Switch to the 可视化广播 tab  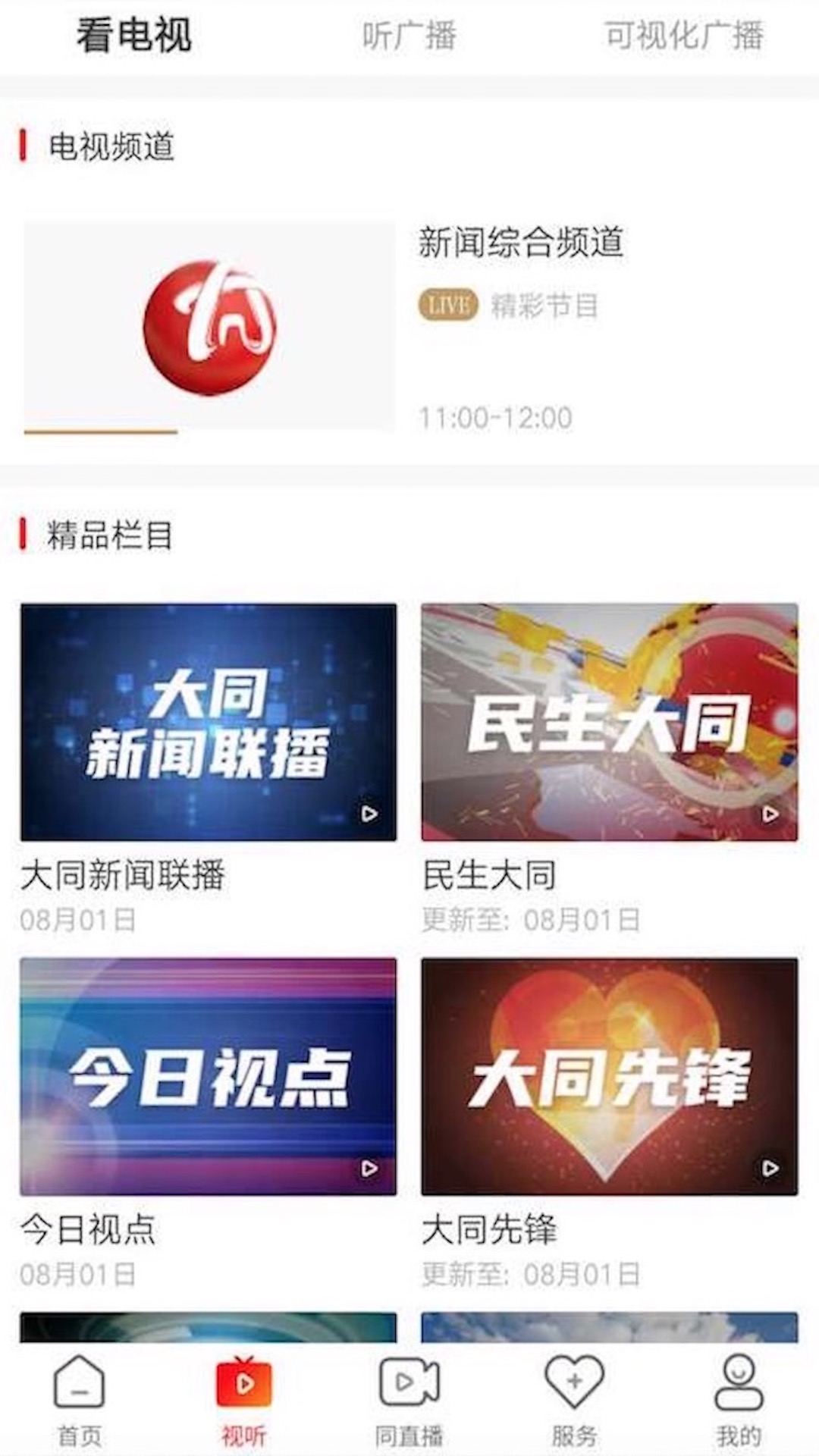686,34
